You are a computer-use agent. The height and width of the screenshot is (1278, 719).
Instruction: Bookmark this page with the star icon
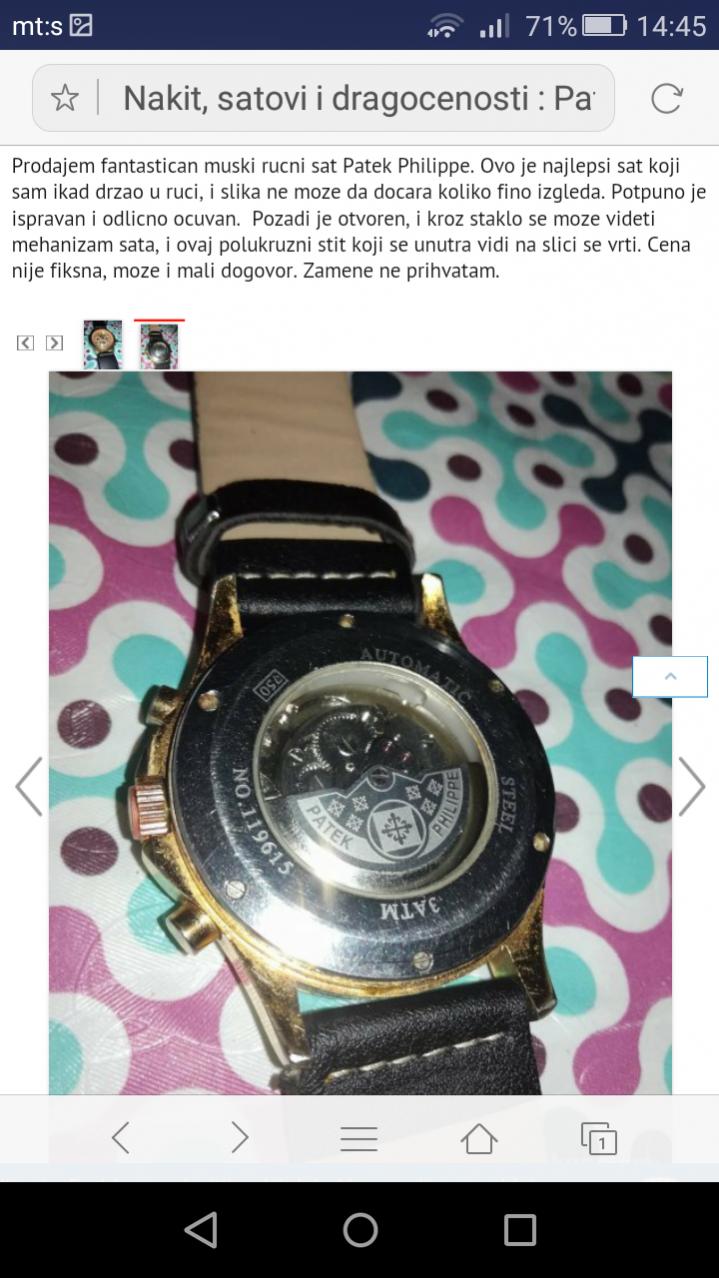[x=65, y=98]
